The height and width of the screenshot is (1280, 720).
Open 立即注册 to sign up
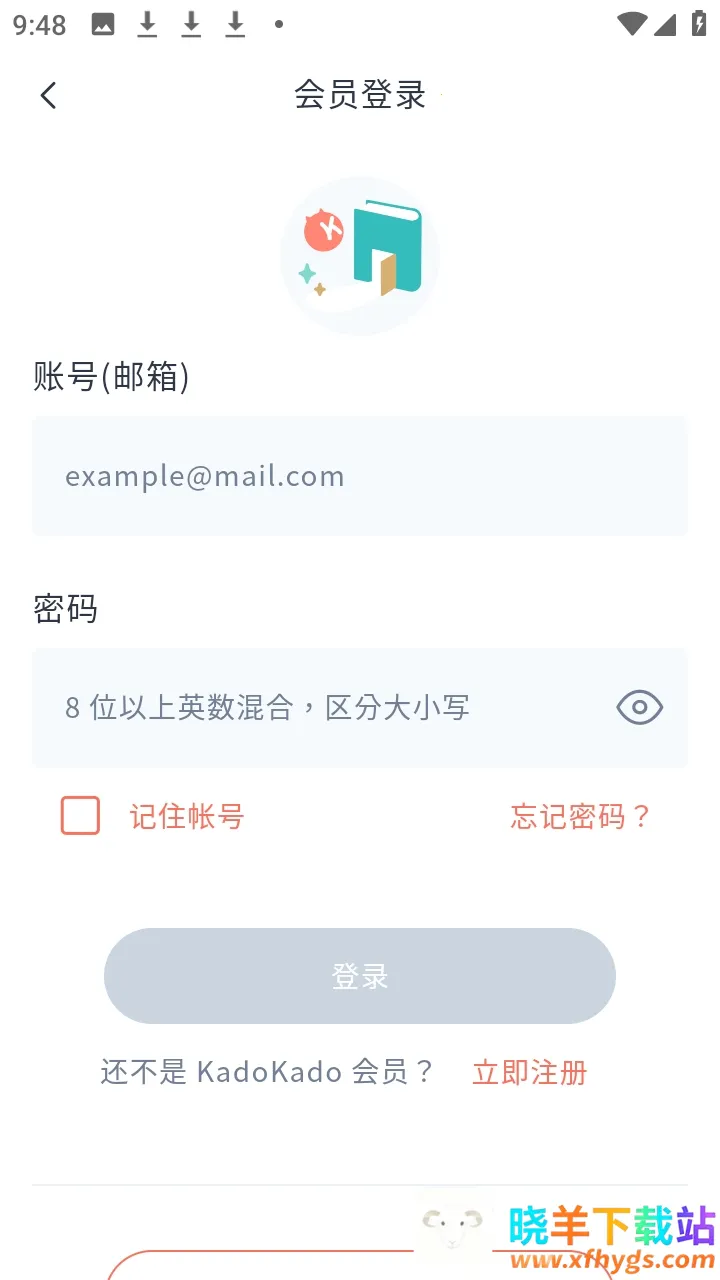pyautogui.click(x=529, y=1073)
